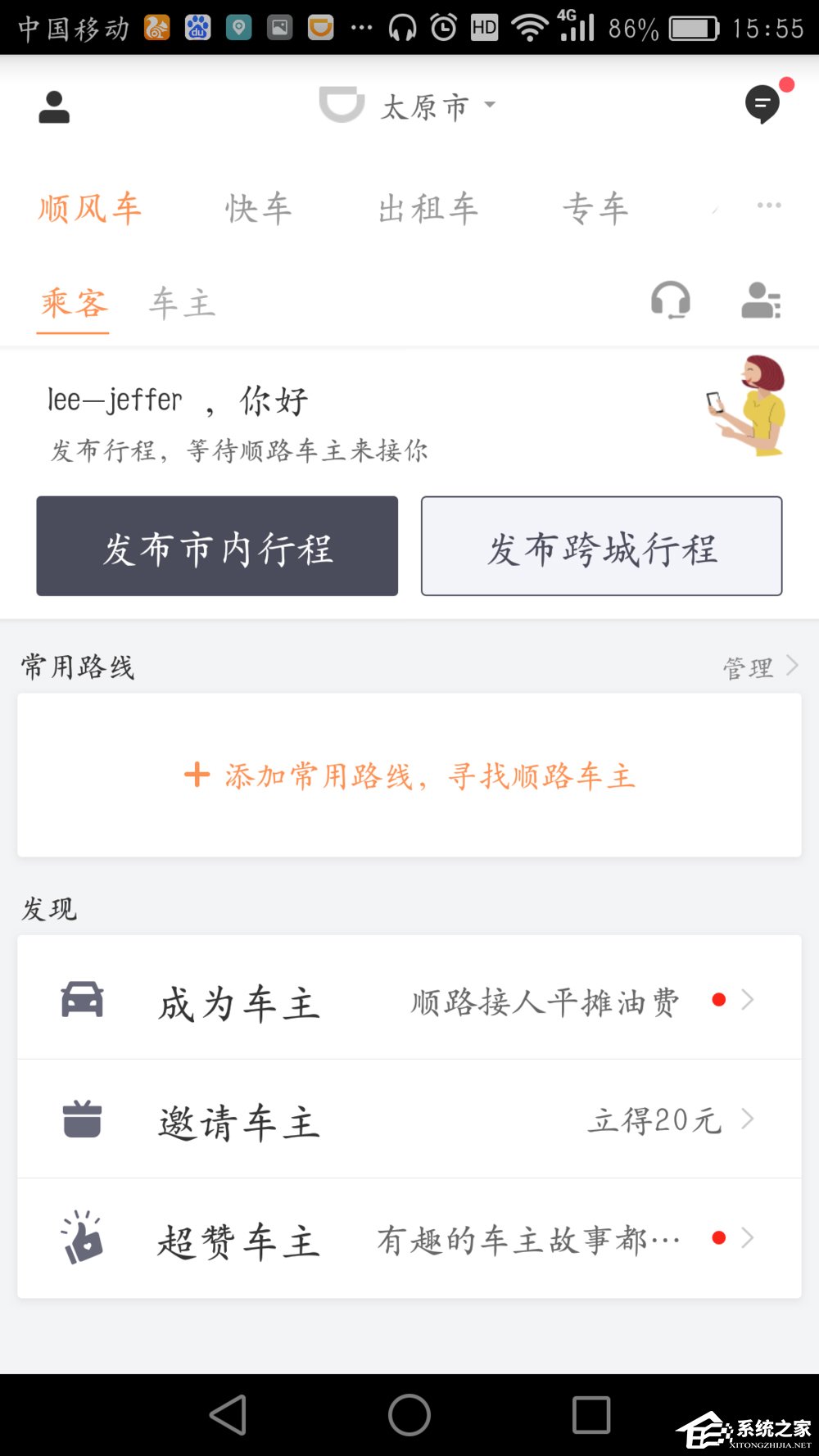Tap the DiDi logo next to 太原市
The width and height of the screenshot is (819, 1456).
tap(342, 104)
